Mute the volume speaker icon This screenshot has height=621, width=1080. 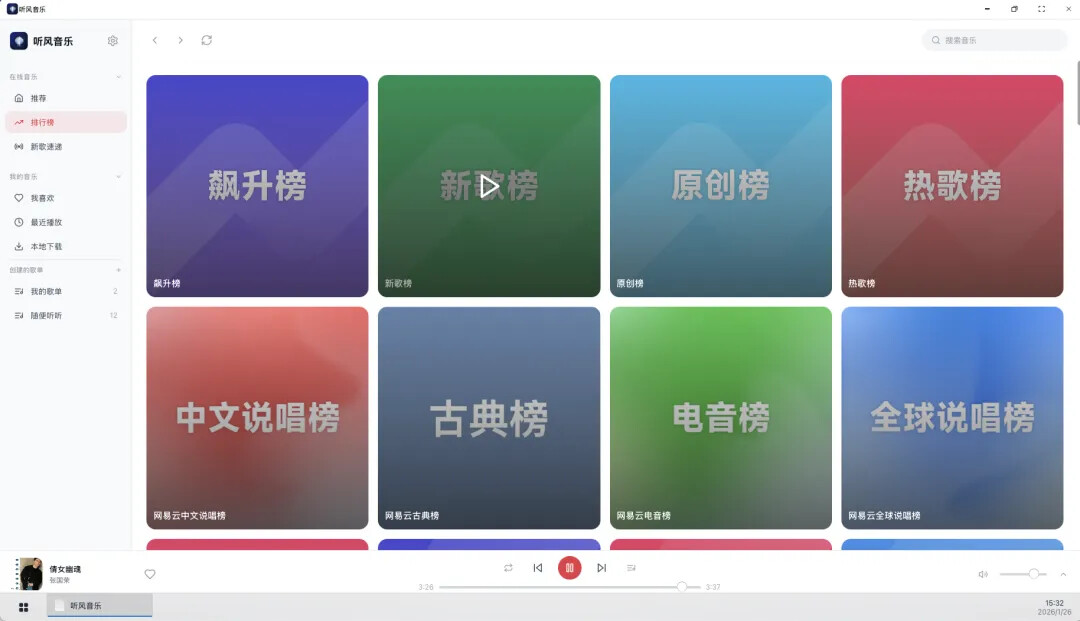point(983,574)
